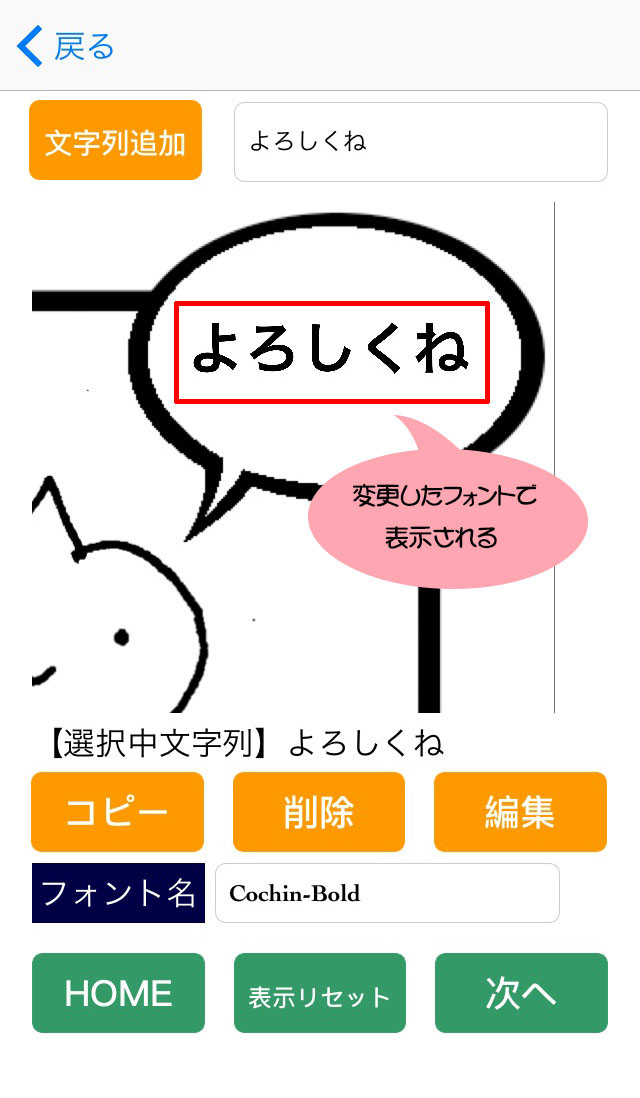
Task: Proceed with the 次へ button
Action: coord(521,993)
